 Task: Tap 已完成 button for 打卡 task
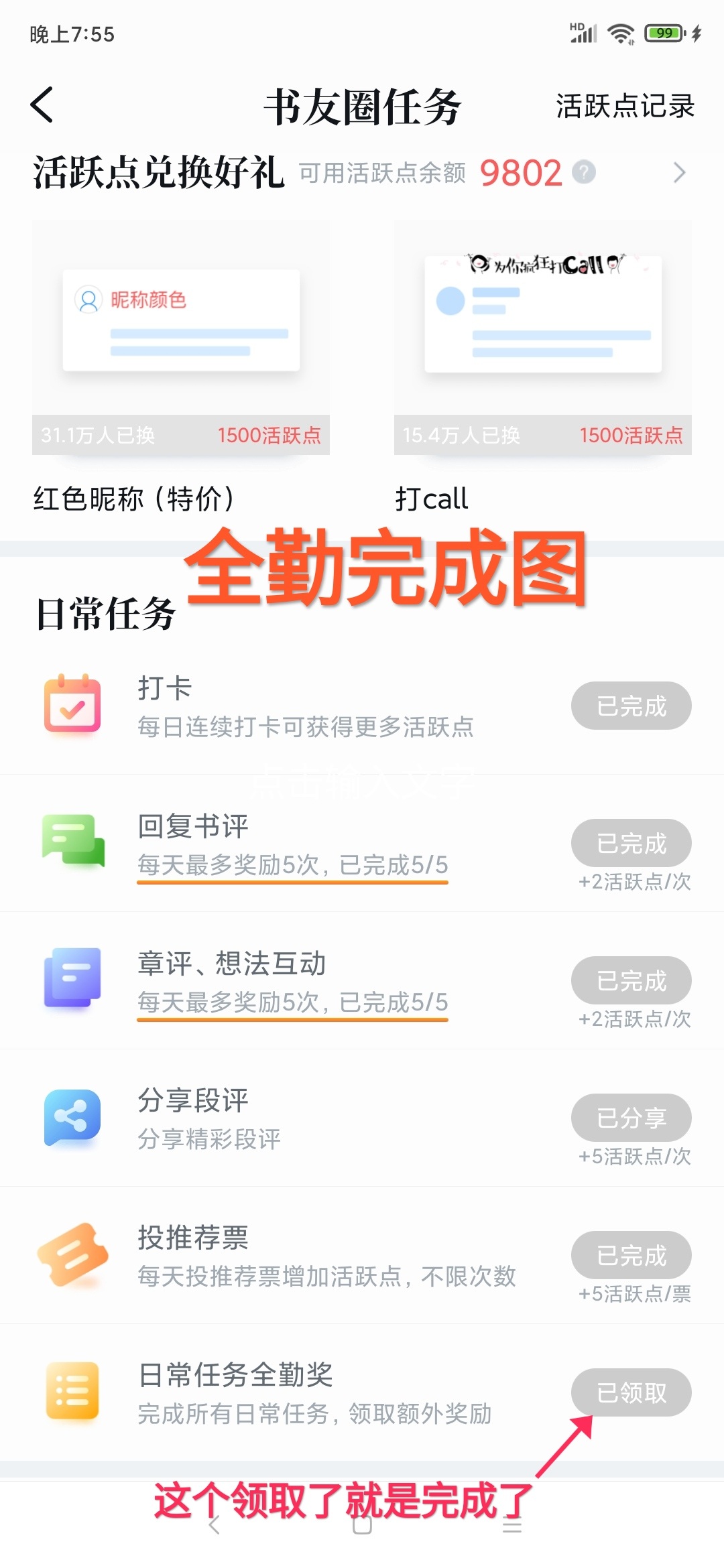pyautogui.click(x=631, y=706)
